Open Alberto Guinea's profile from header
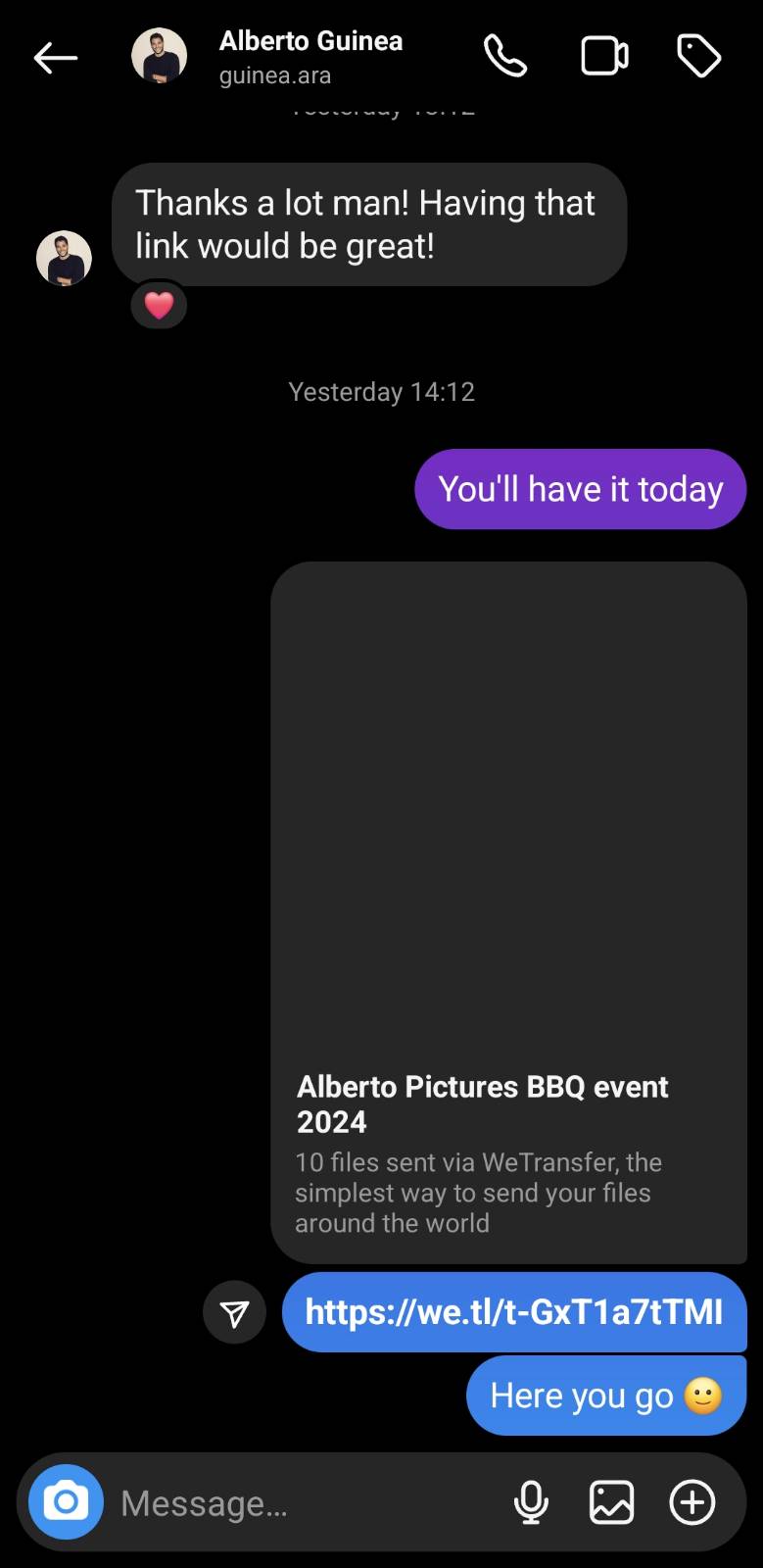Screen dimensions: 763x1568 (x=310, y=56)
